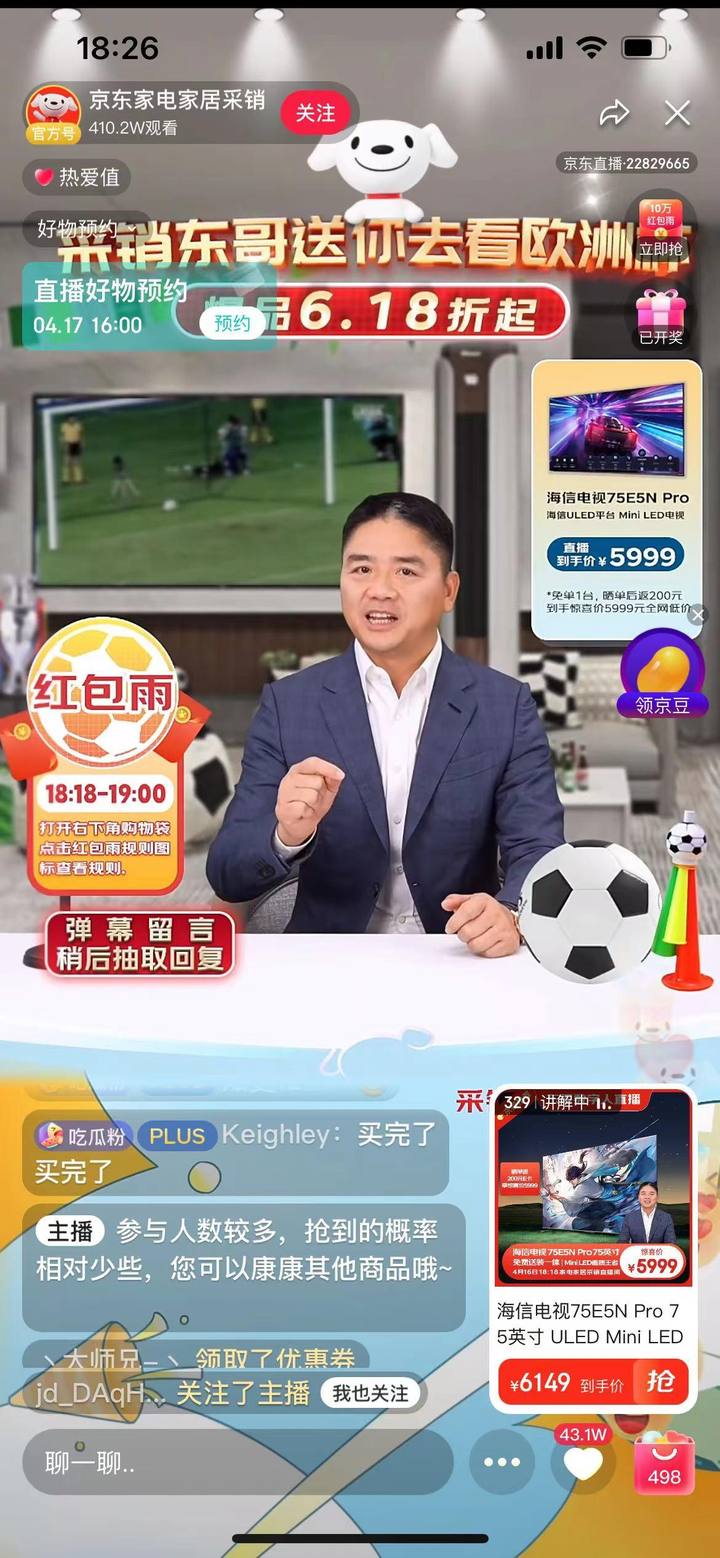
Task: Open the 聊一聊 chat input
Action: point(238,1463)
